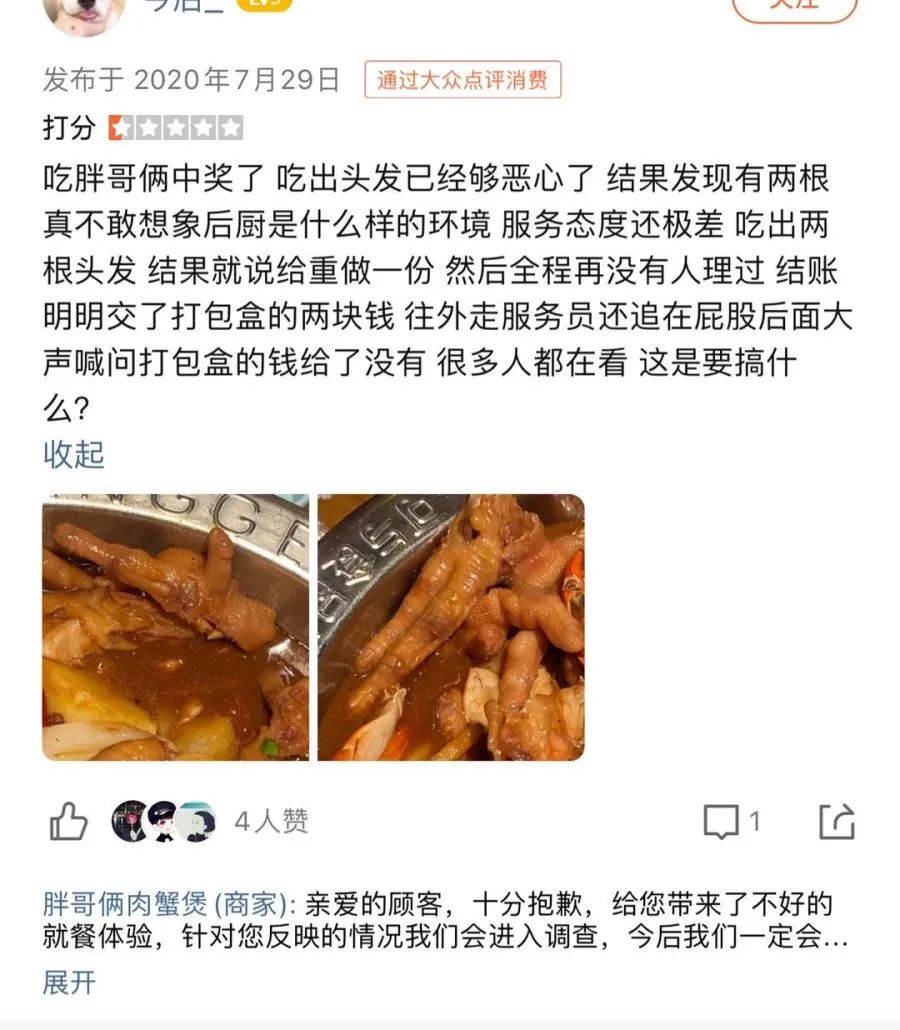Open the second chicken feet photo
900x1030 pixels.
pos(451,627)
